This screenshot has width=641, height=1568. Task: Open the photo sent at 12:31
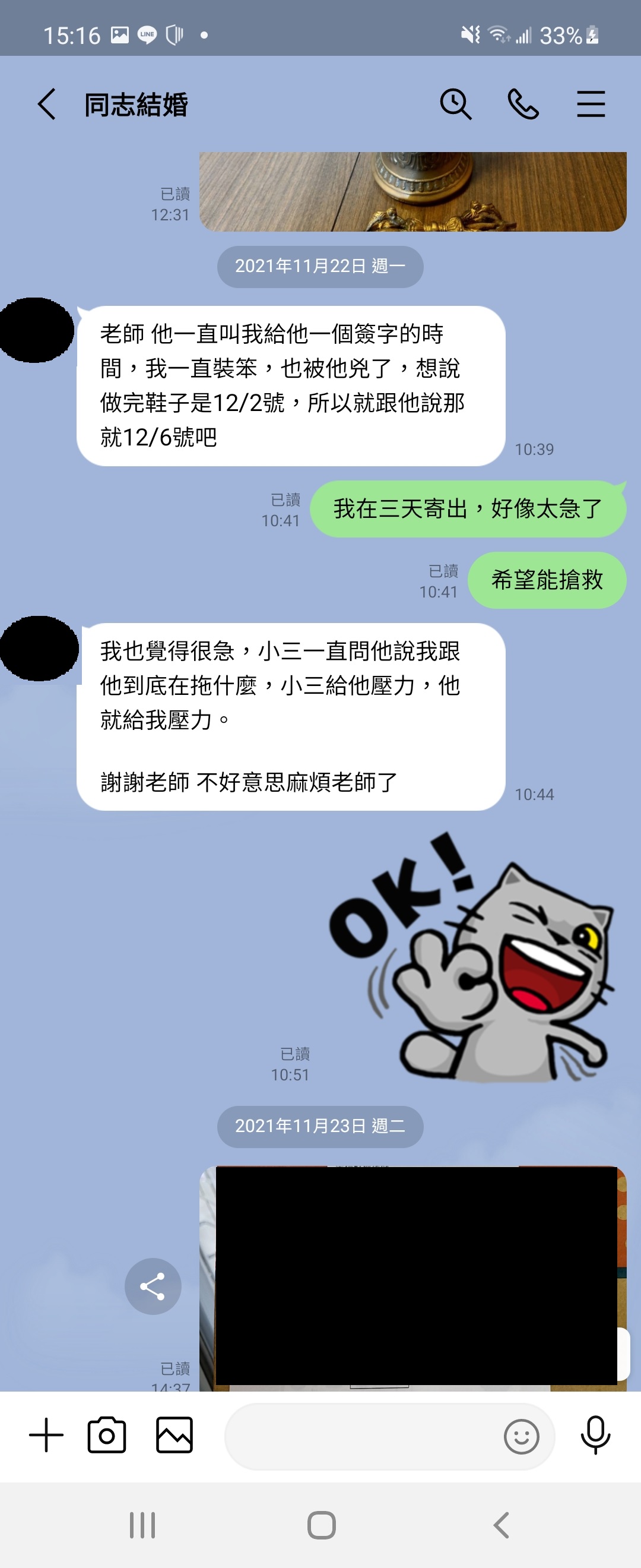tap(412, 192)
